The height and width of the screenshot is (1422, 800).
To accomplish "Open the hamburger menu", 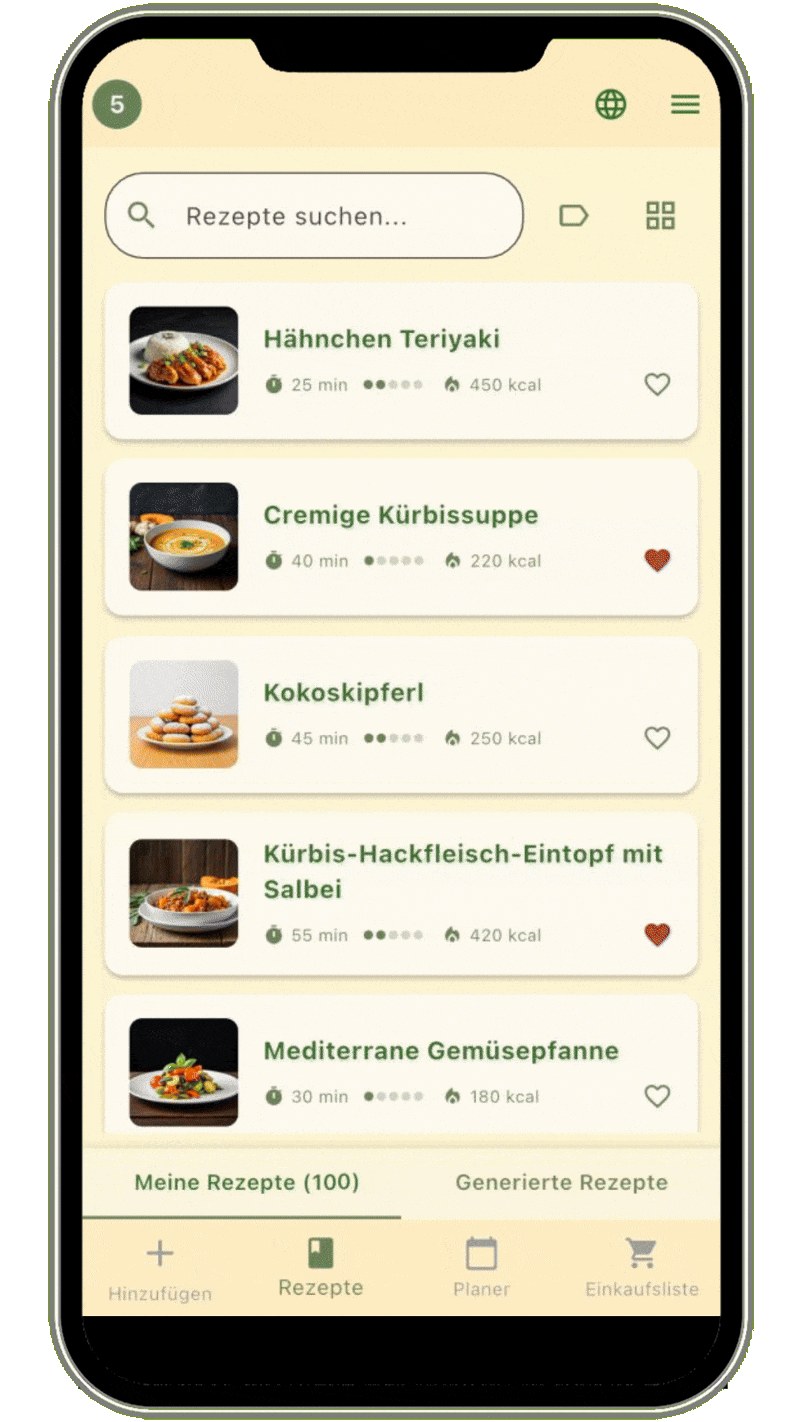I will pyautogui.click(x=685, y=104).
